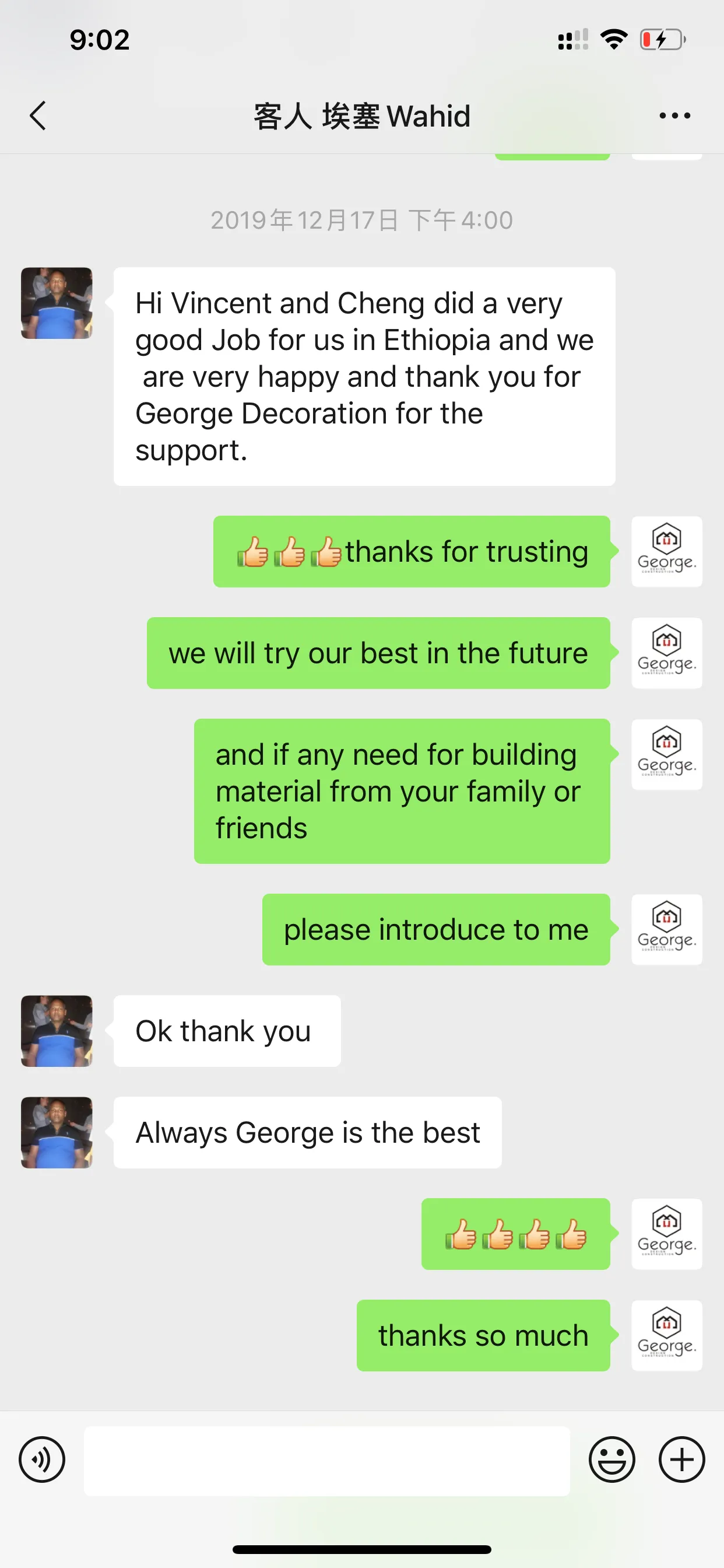This screenshot has width=724, height=1568.
Task: Open the emoji sticker panel
Action: 611,1459
